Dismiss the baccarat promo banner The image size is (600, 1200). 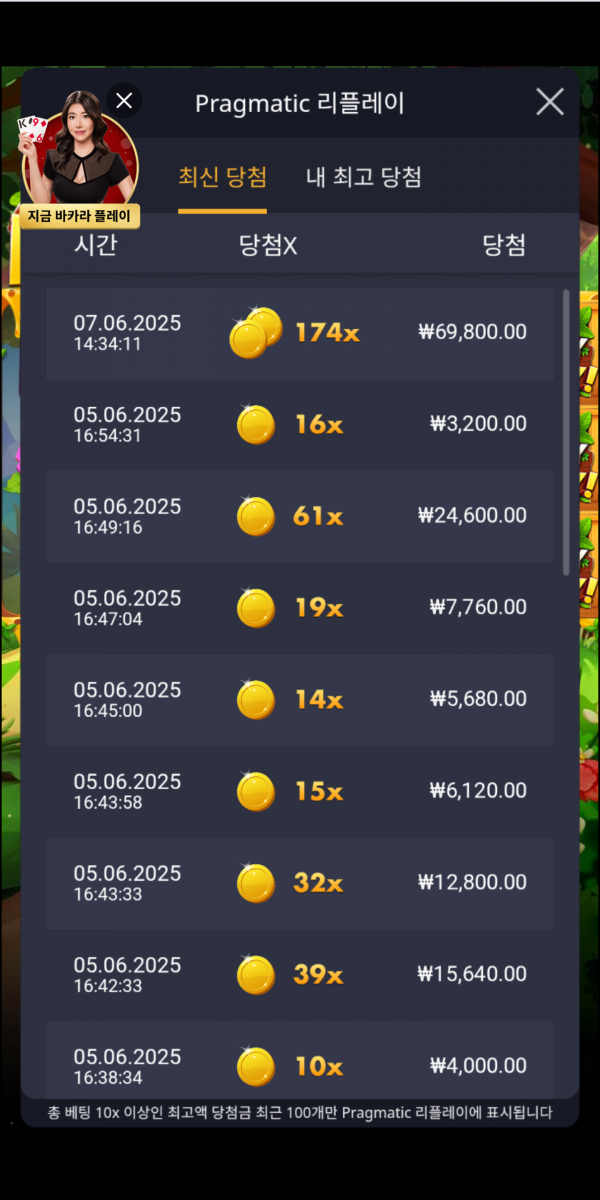[124, 100]
